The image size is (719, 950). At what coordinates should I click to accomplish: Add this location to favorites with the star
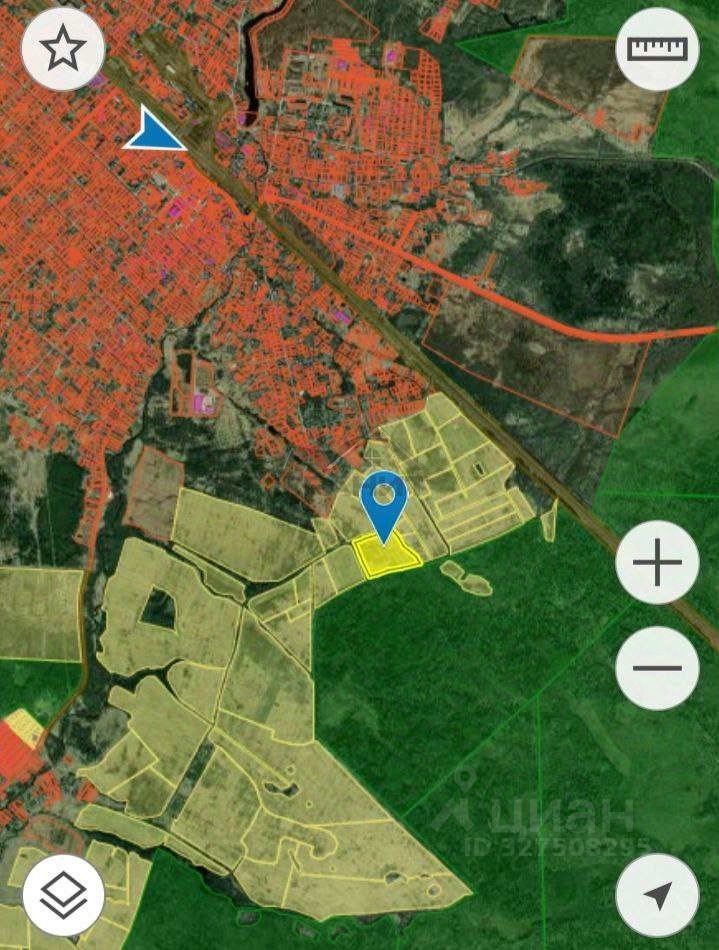[x=63, y=46]
